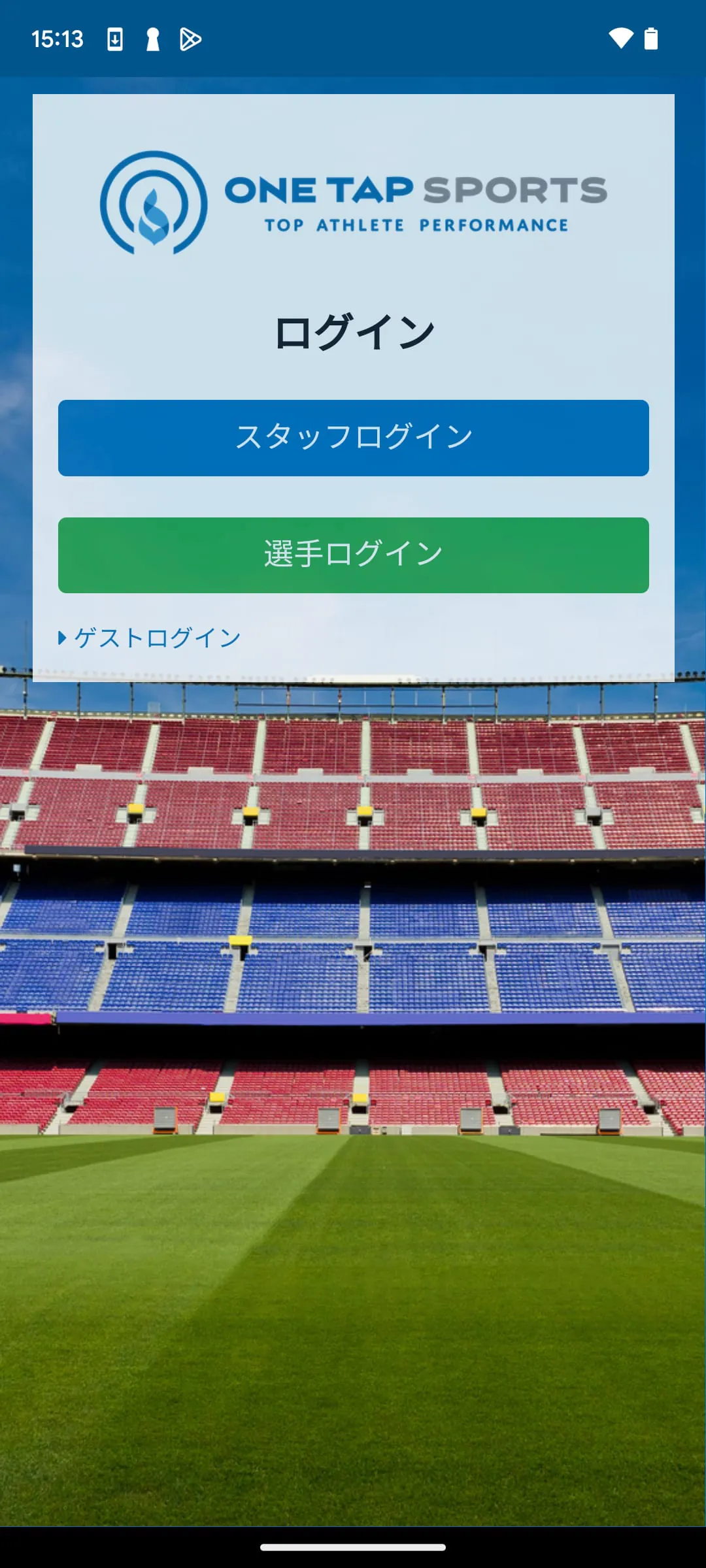Tap the ログイン heading
The height and width of the screenshot is (1568, 706).
pyautogui.click(x=353, y=332)
